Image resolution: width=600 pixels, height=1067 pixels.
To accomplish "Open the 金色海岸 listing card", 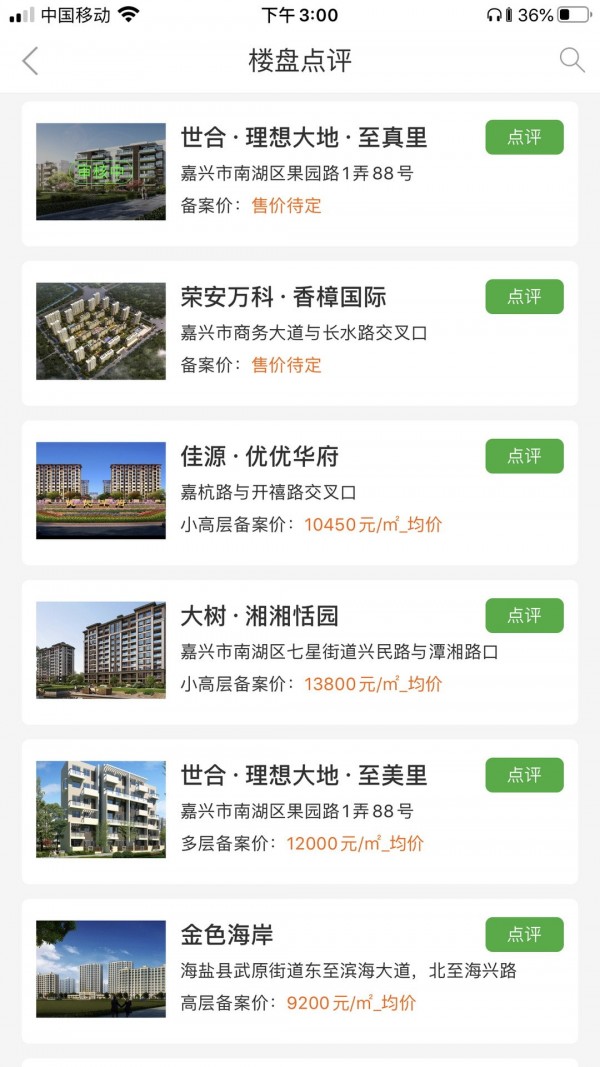I will [x=300, y=971].
